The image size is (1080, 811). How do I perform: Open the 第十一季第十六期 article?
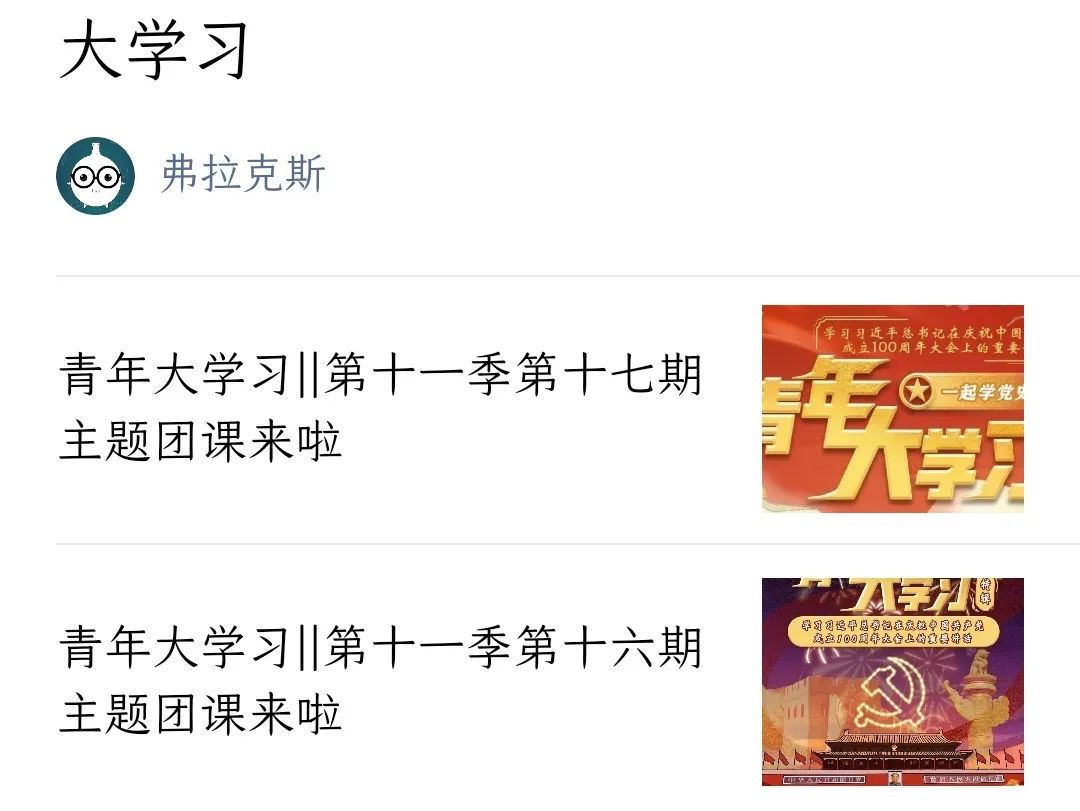click(x=380, y=680)
